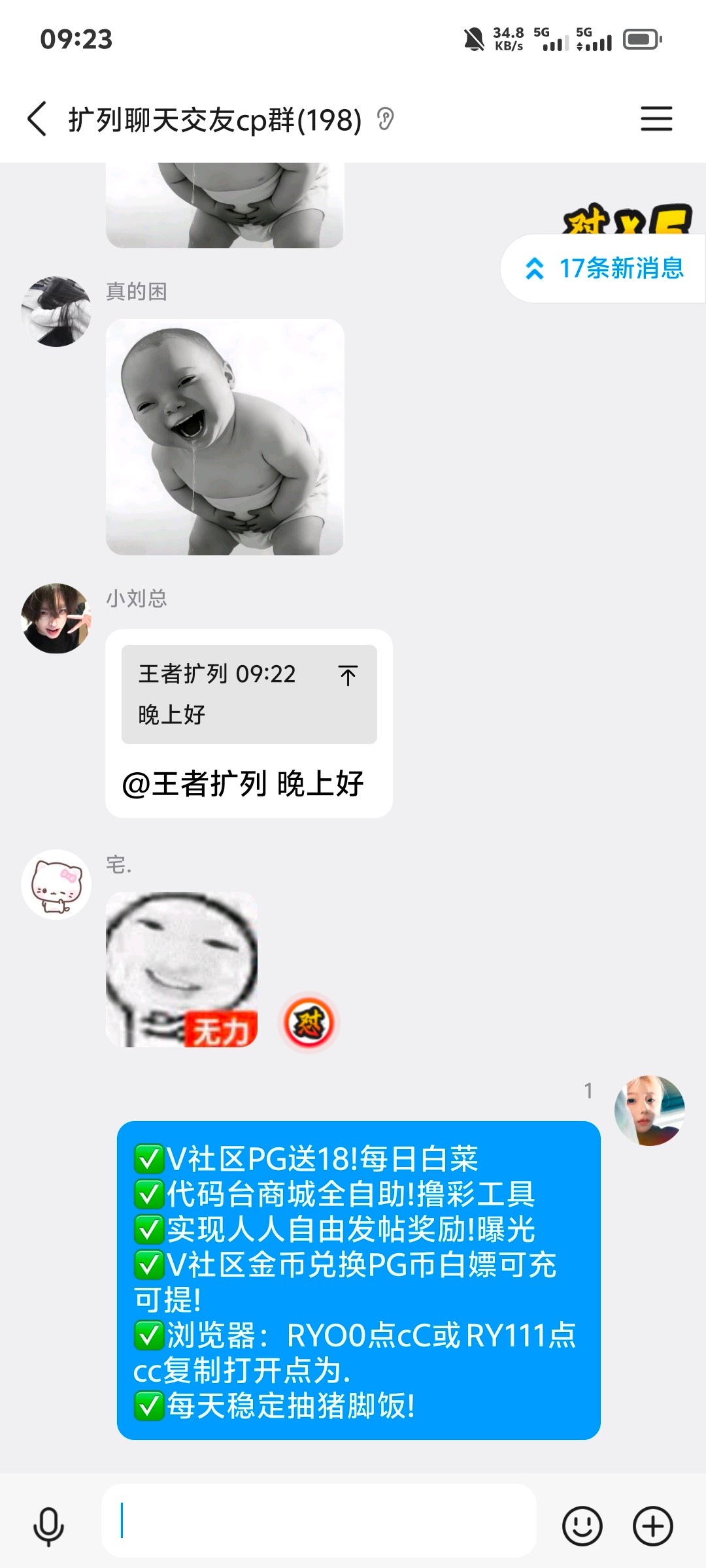Tap the reaction badge beside 无力 sticker
The width and height of the screenshot is (706, 1568).
[309, 1023]
